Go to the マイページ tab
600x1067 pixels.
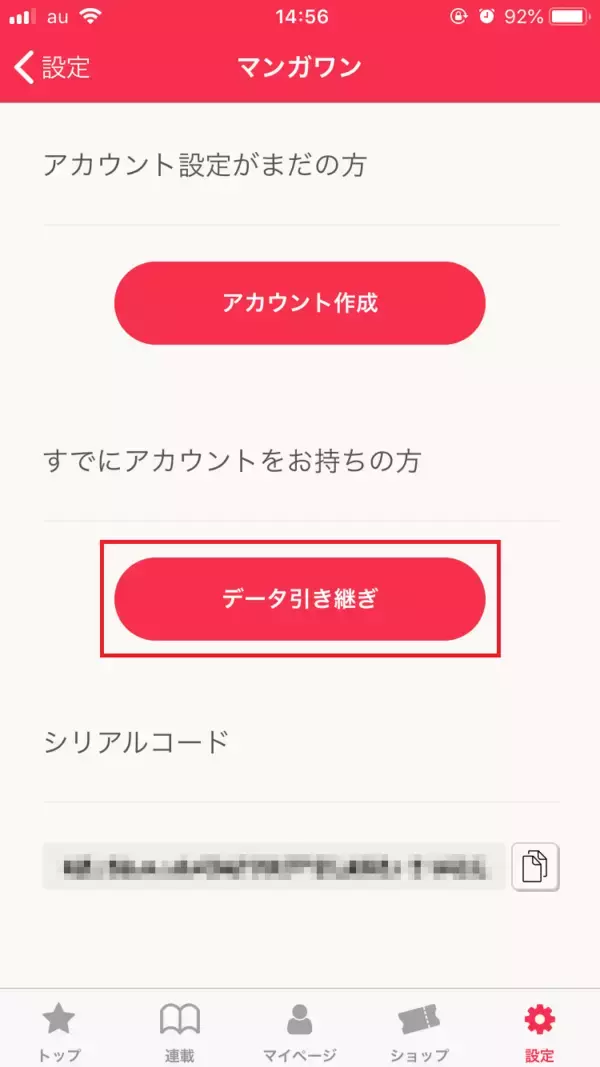point(299,1031)
